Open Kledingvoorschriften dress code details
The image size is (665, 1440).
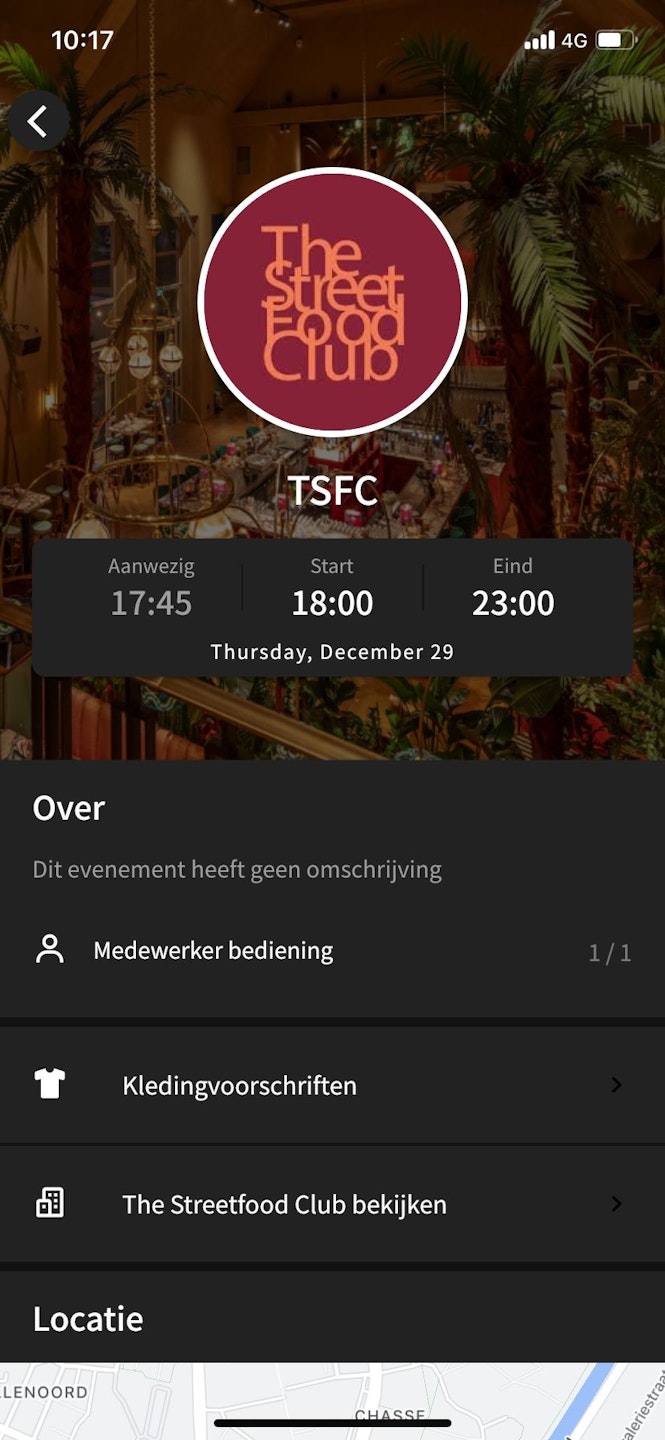[x=332, y=1086]
